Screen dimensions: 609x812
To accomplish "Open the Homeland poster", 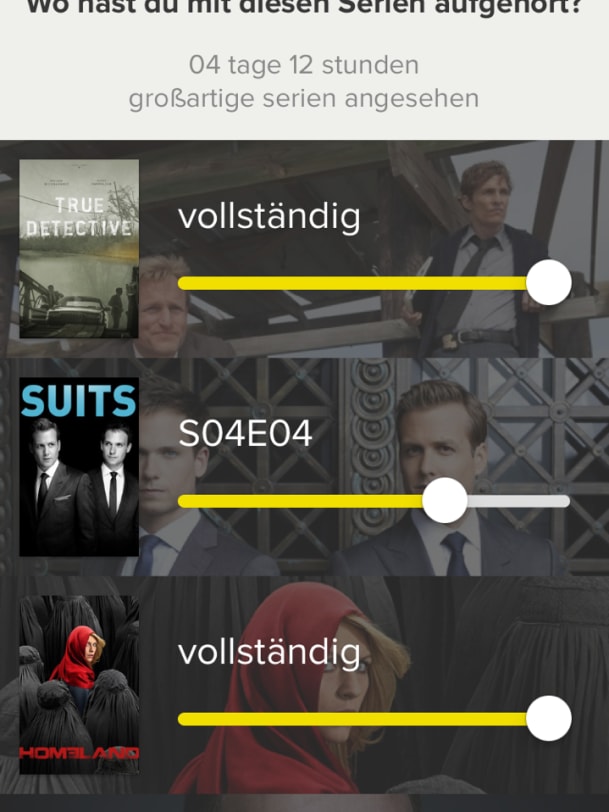I will pos(79,685).
